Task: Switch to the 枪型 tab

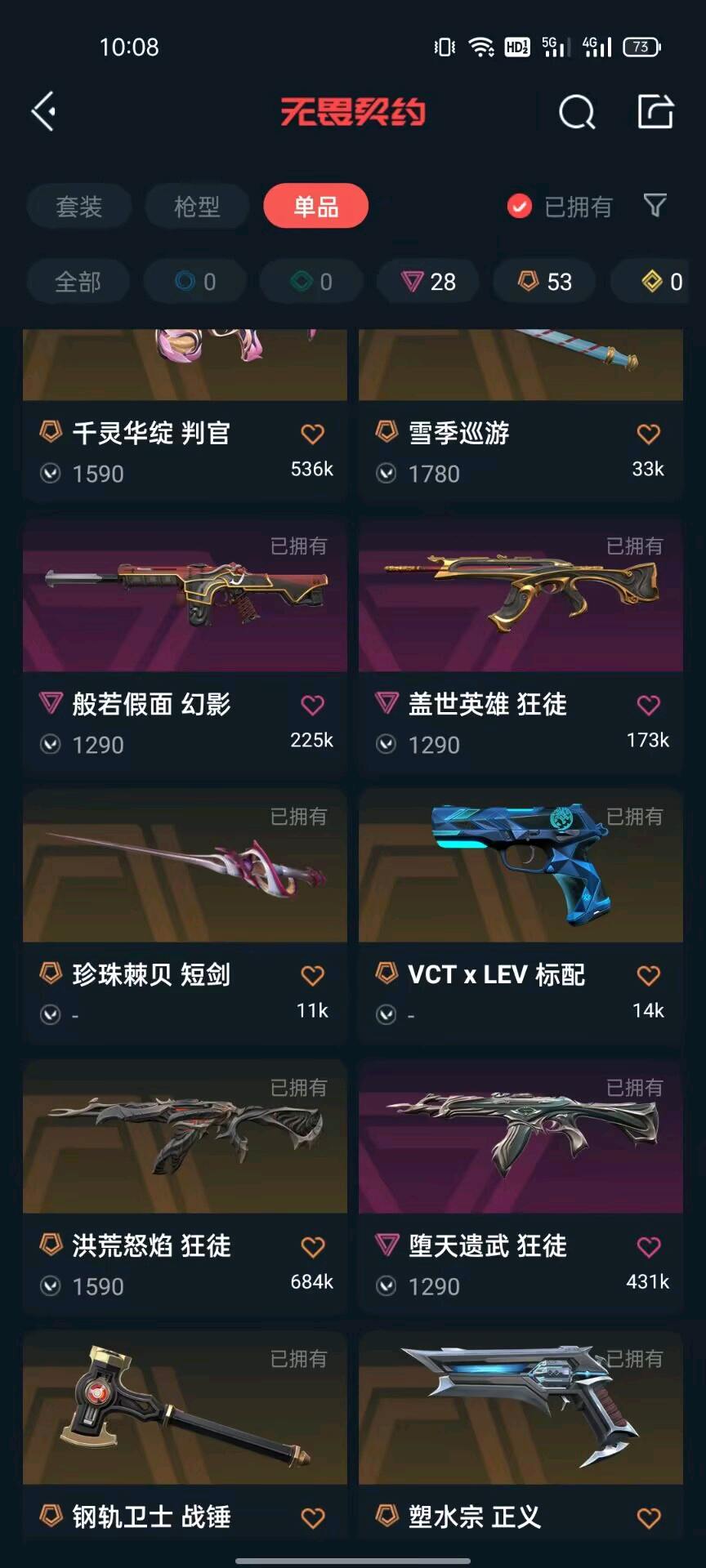Action: click(197, 207)
